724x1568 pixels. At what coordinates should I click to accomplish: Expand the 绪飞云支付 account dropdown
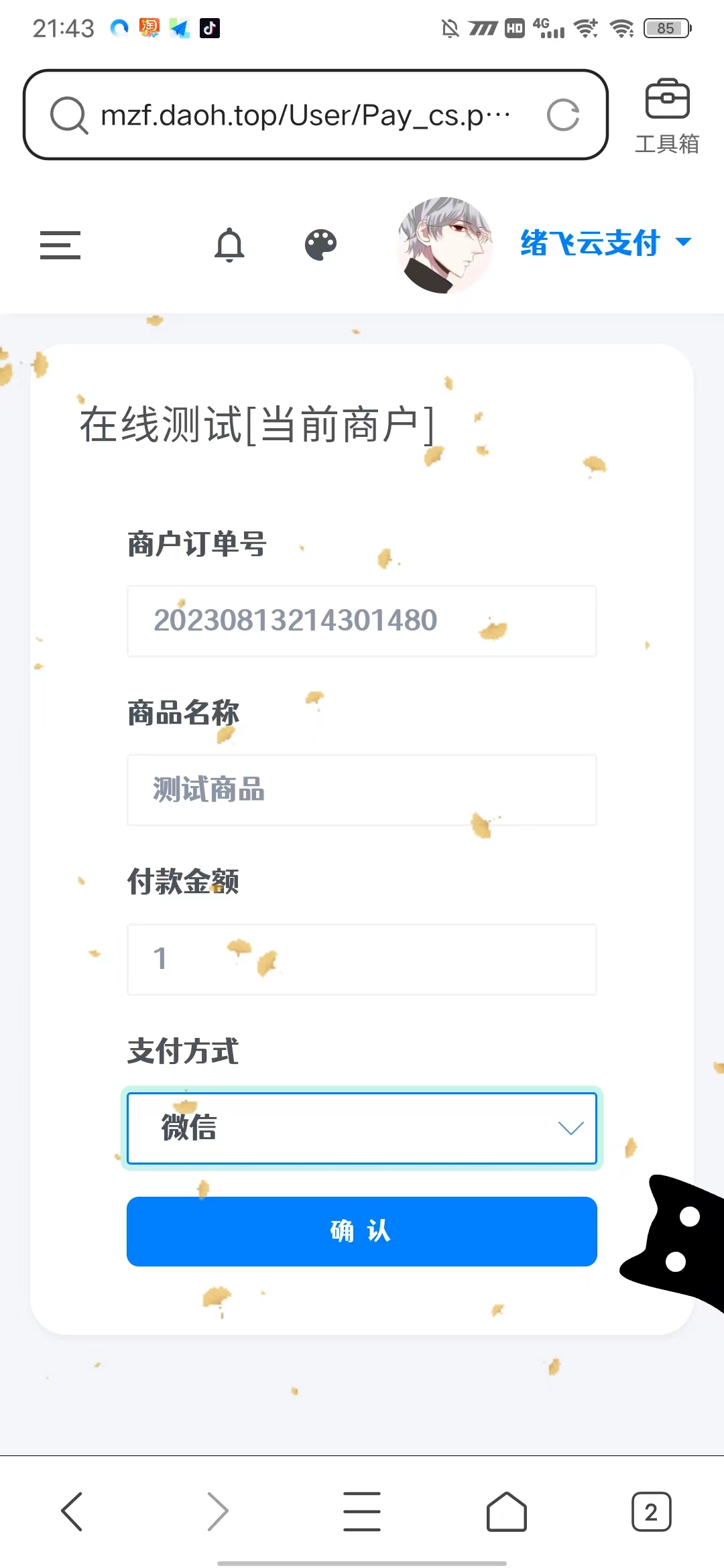pos(603,243)
